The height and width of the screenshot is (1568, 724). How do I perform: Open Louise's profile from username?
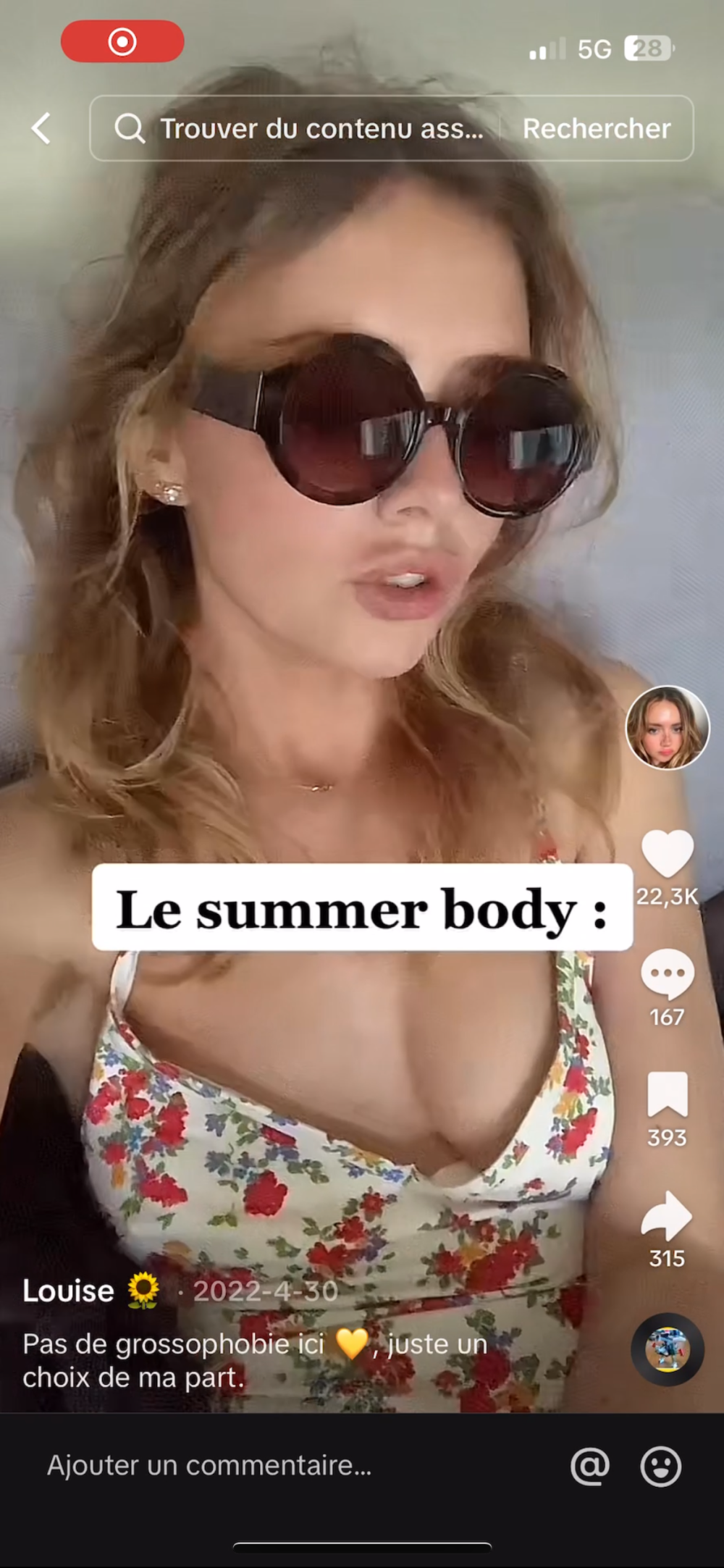69,1291
